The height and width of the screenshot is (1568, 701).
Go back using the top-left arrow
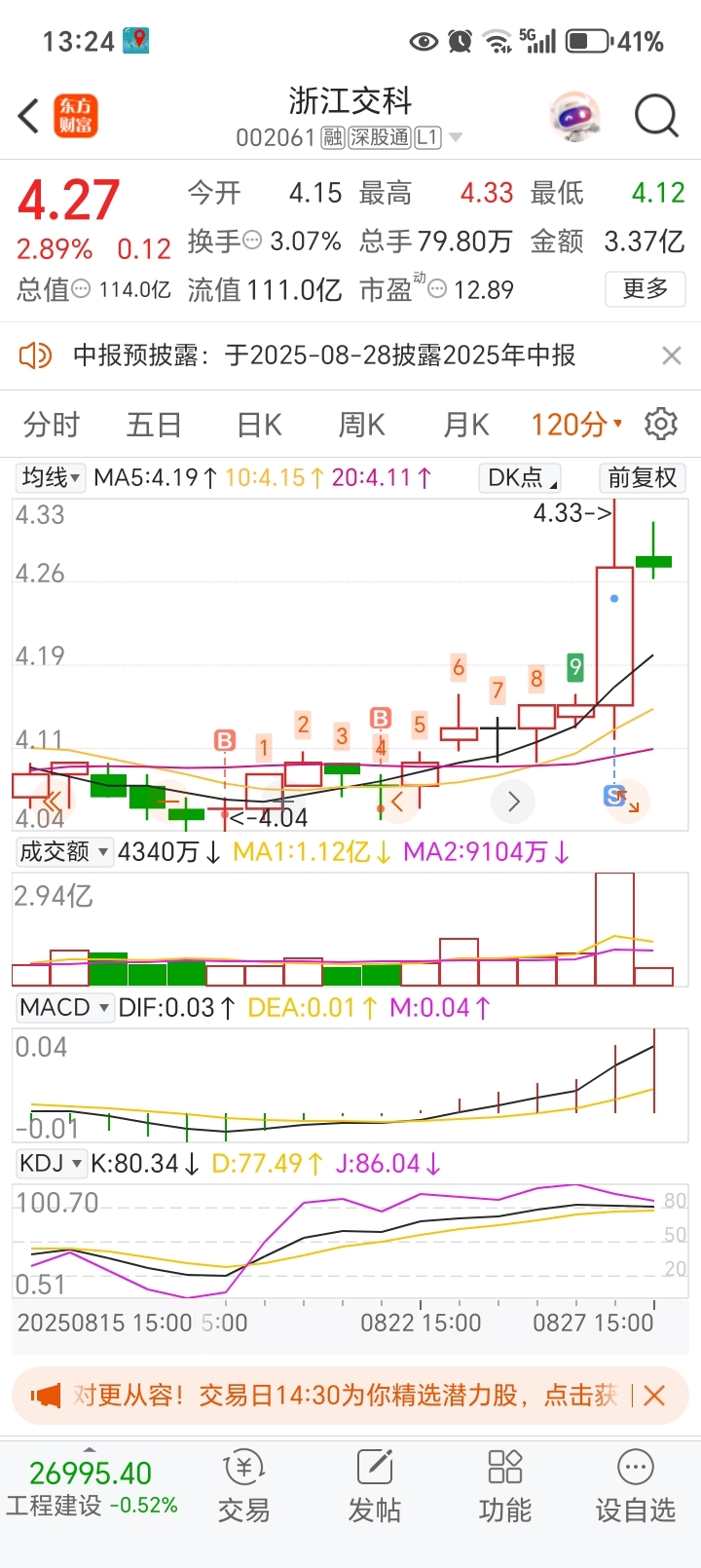(x=29, y=116)
